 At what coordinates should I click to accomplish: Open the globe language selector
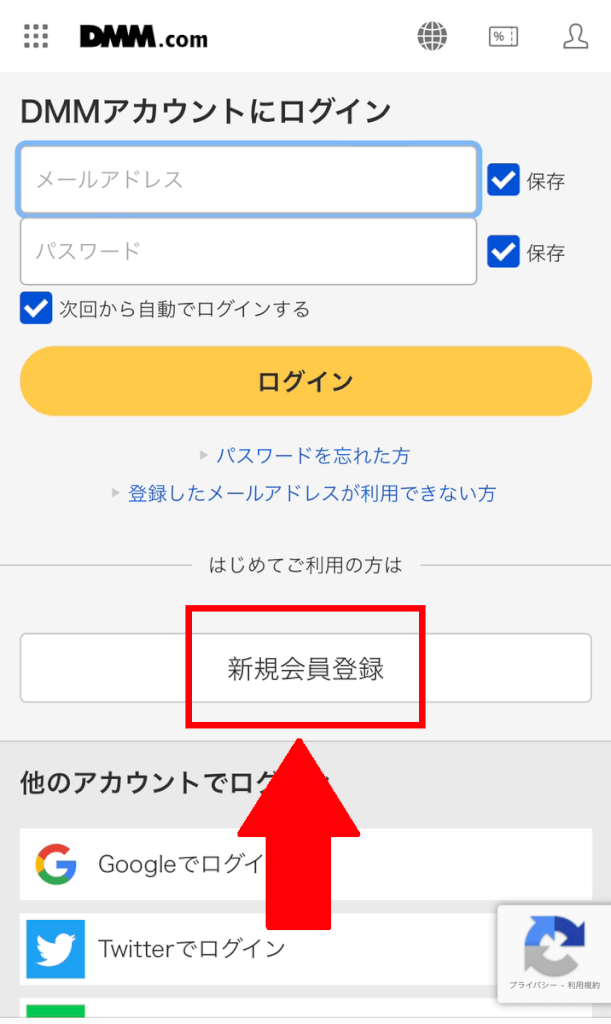coord(432,37)
